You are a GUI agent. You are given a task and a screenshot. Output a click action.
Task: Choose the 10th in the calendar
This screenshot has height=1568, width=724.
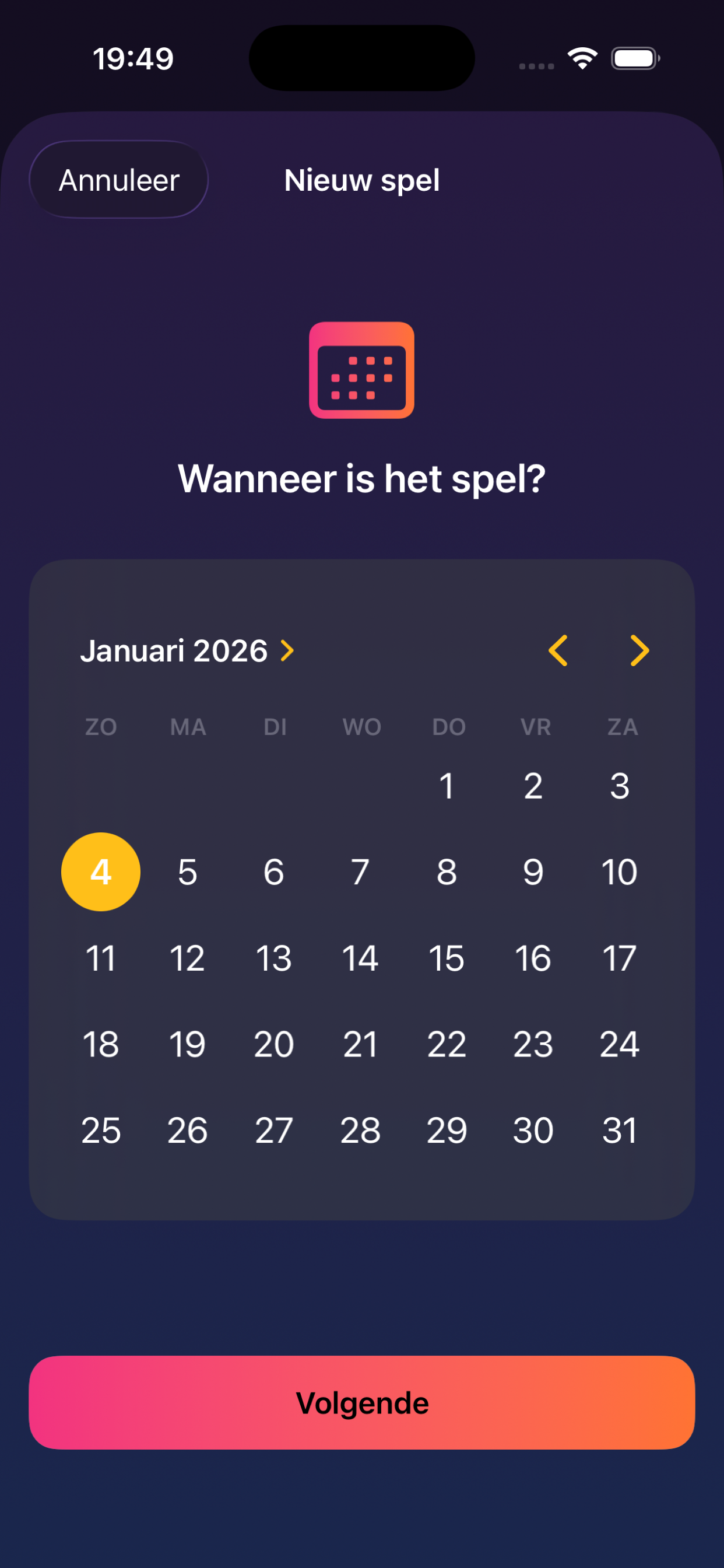point(619,871)
